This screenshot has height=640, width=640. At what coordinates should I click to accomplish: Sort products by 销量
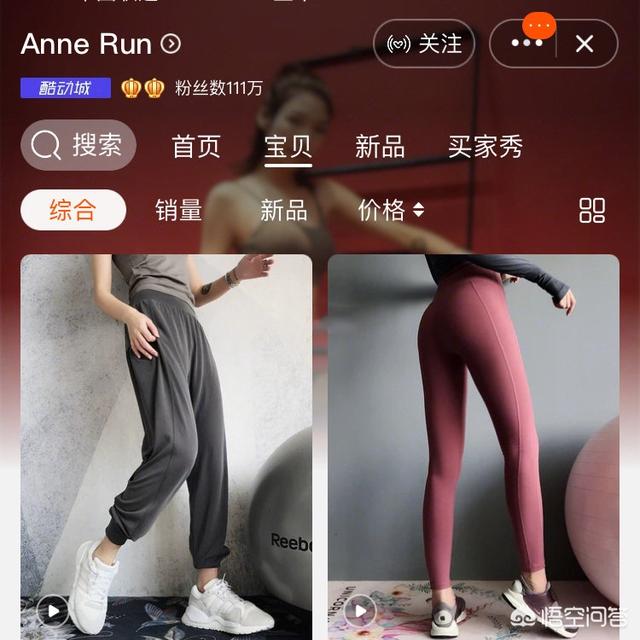(178, 210)
